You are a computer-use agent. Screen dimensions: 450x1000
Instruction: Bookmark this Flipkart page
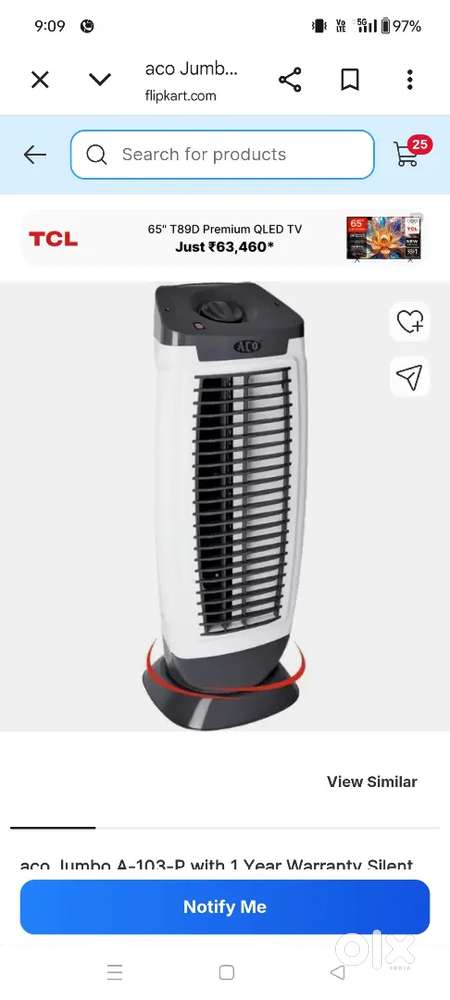tap(350, 80)
